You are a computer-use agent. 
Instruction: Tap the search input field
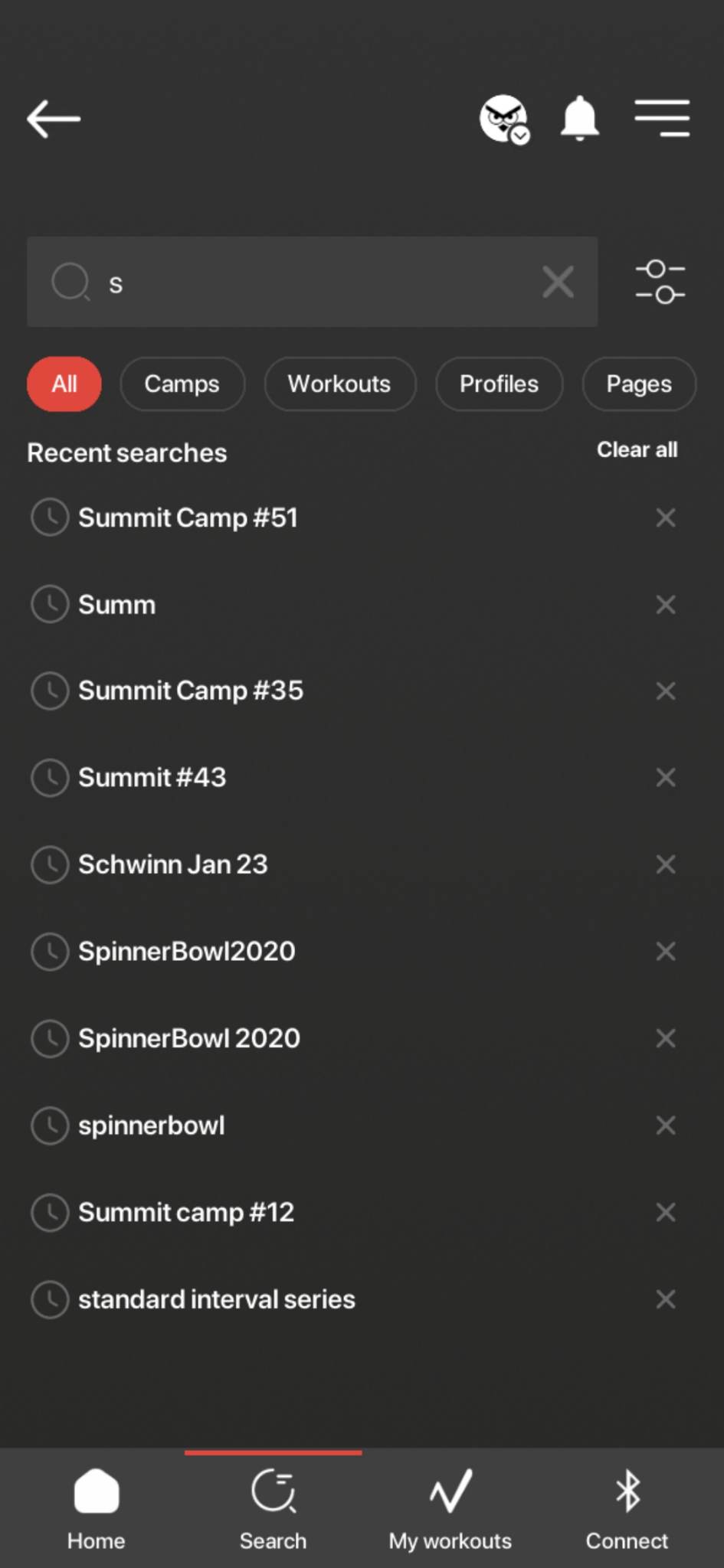306,283
